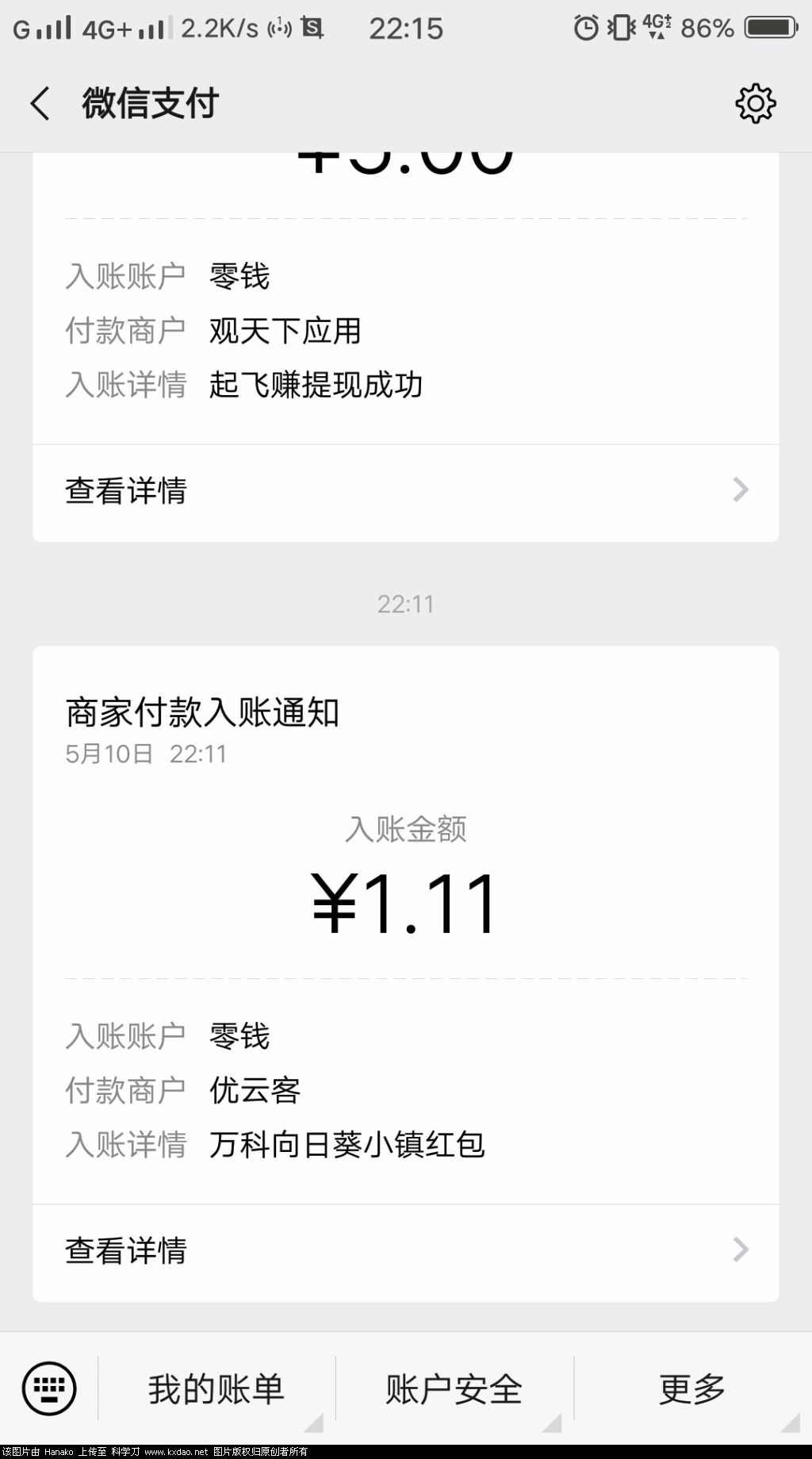Open 更多 menu

[x=691, y=1390]
